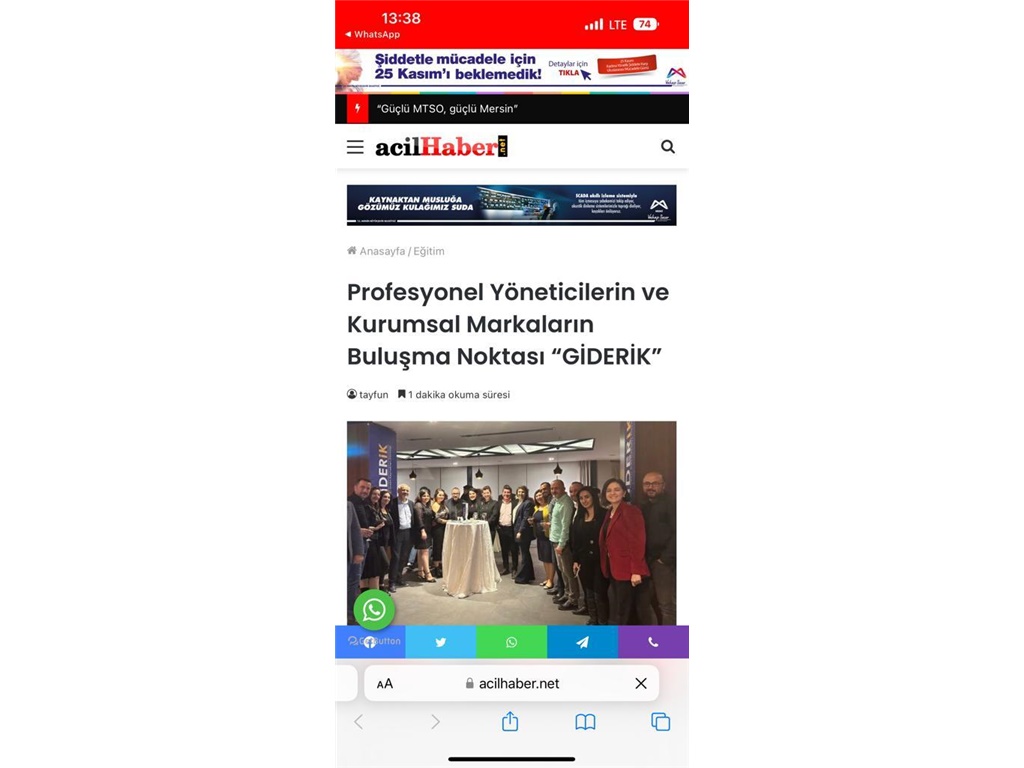Share the article on Facebook
1024x768 pixels.
[370, 642]
